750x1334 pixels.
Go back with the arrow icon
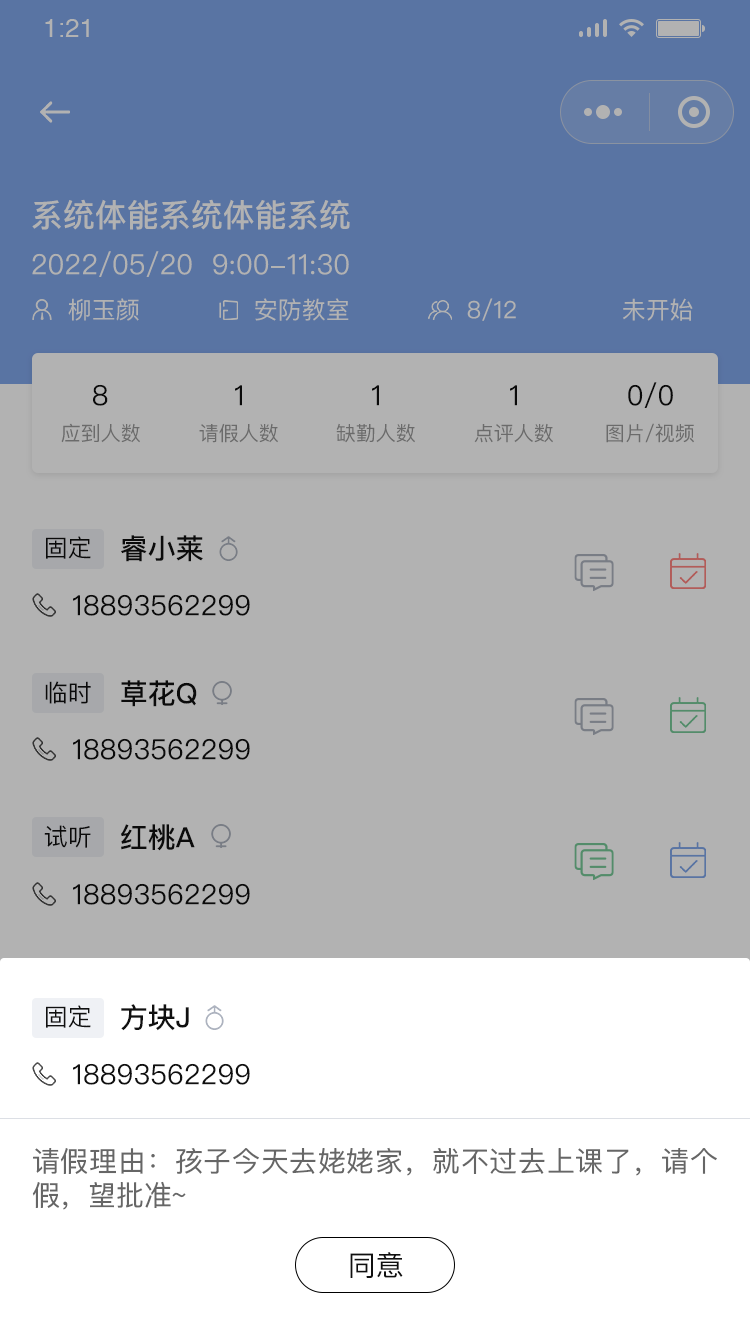55,112
